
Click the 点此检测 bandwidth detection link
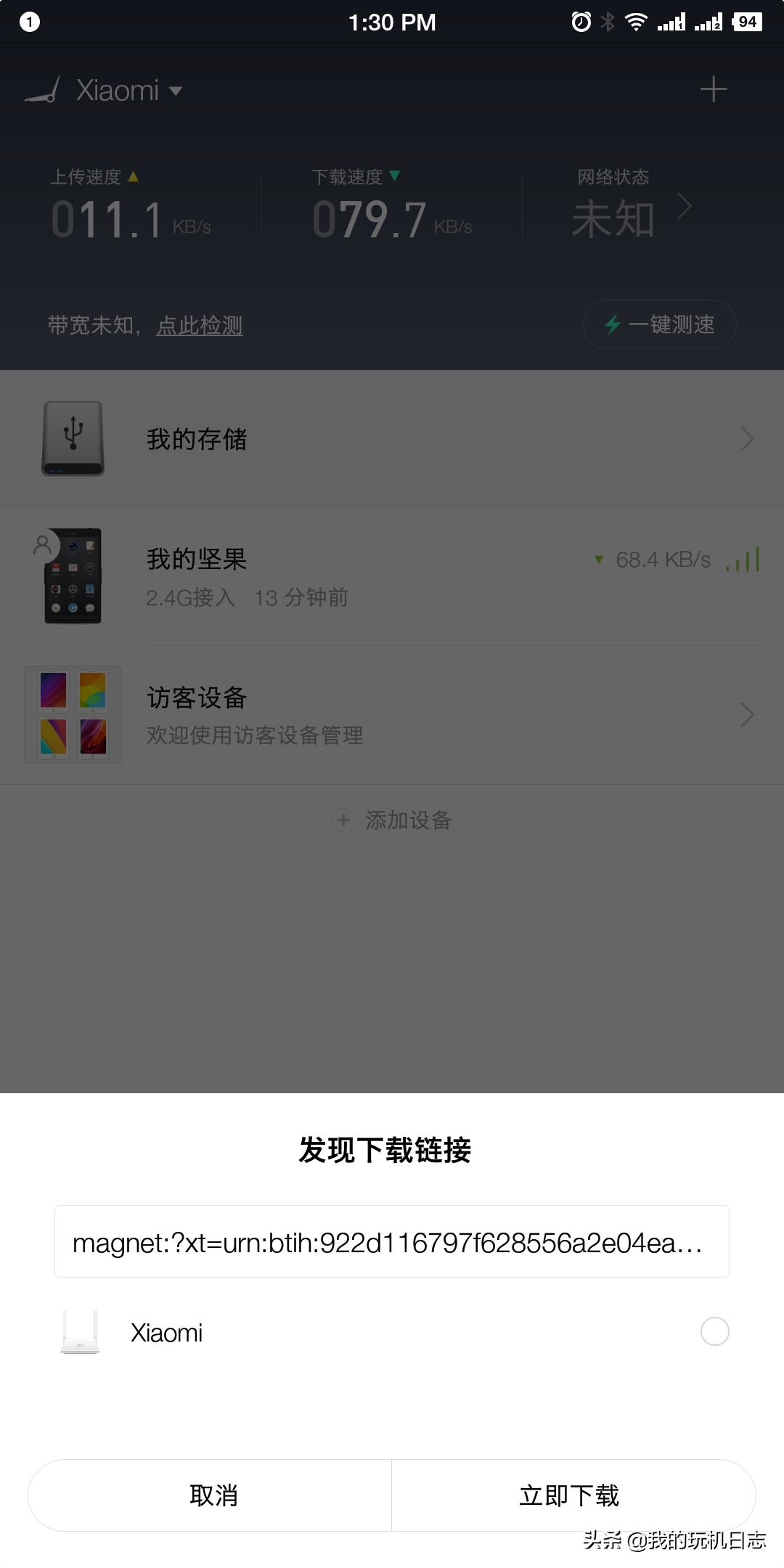(199, 326)
